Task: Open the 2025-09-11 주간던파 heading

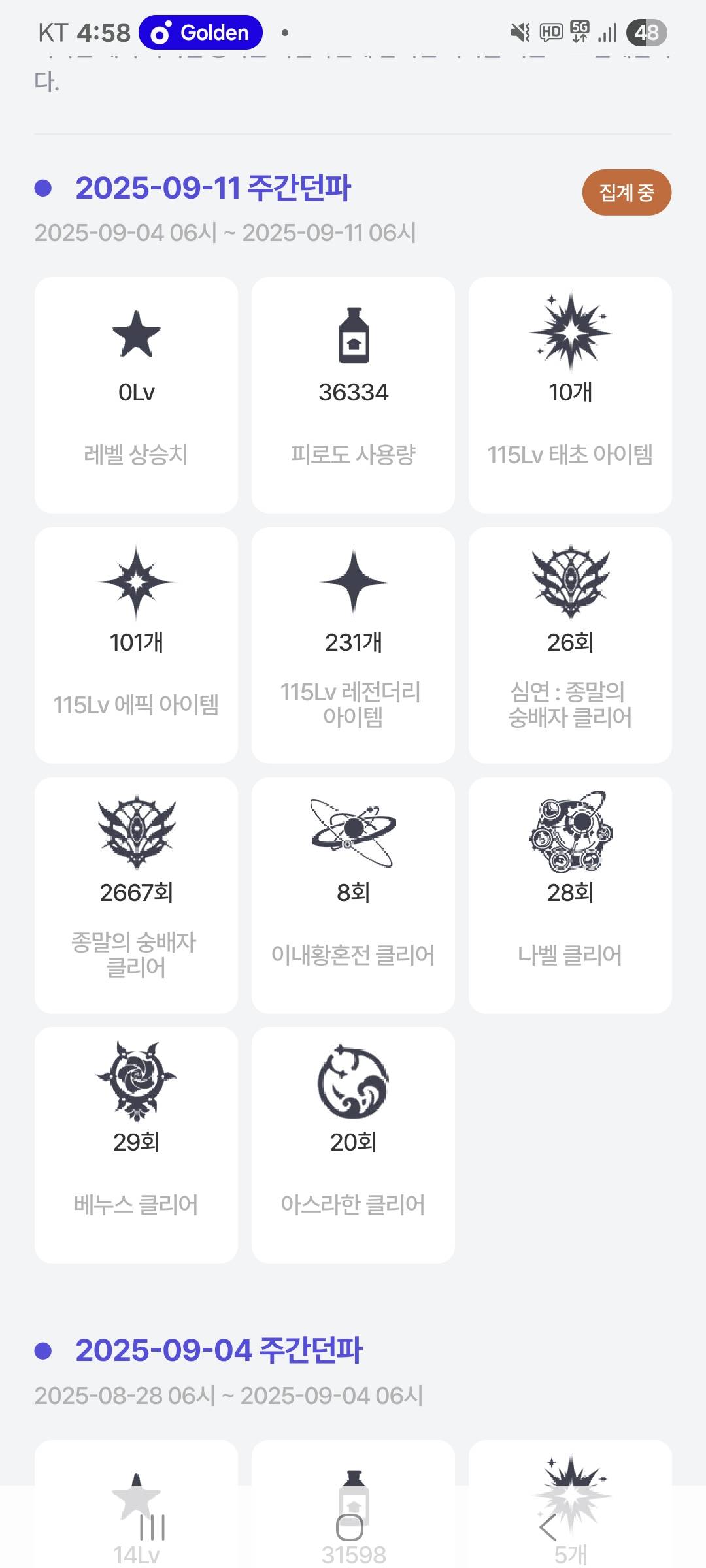Action: coord(213,188)
